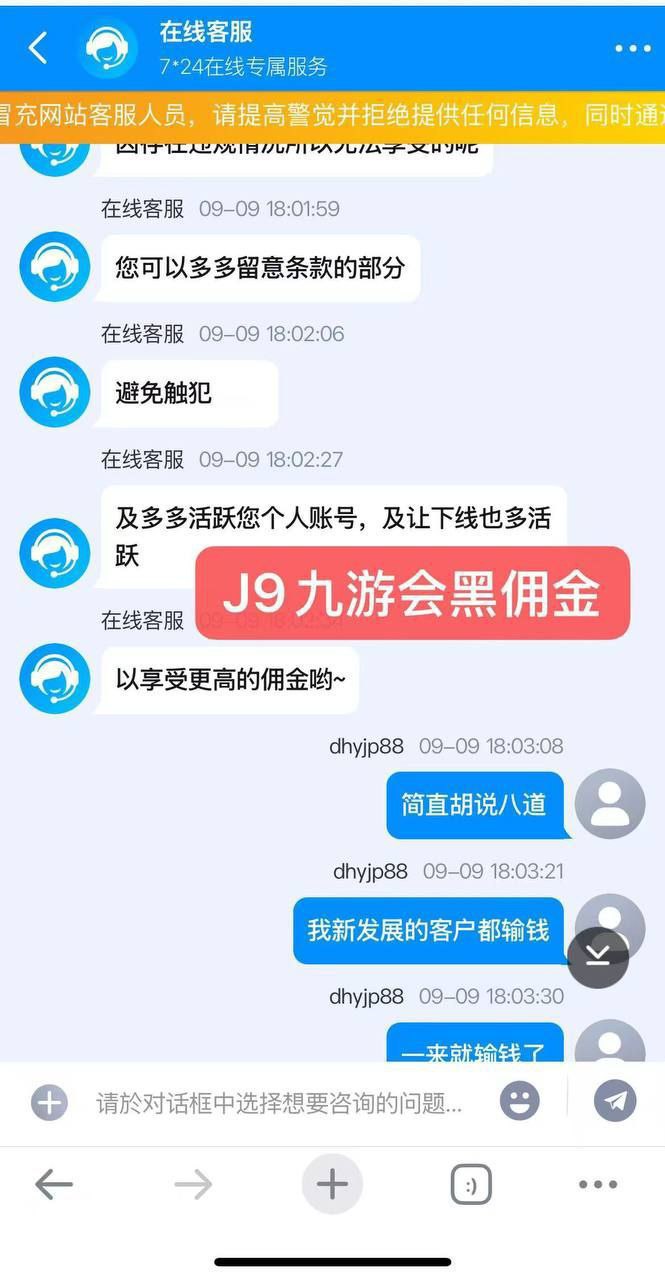
Task: Show the open browser tabs
Action: click(x=471, y=1185)
